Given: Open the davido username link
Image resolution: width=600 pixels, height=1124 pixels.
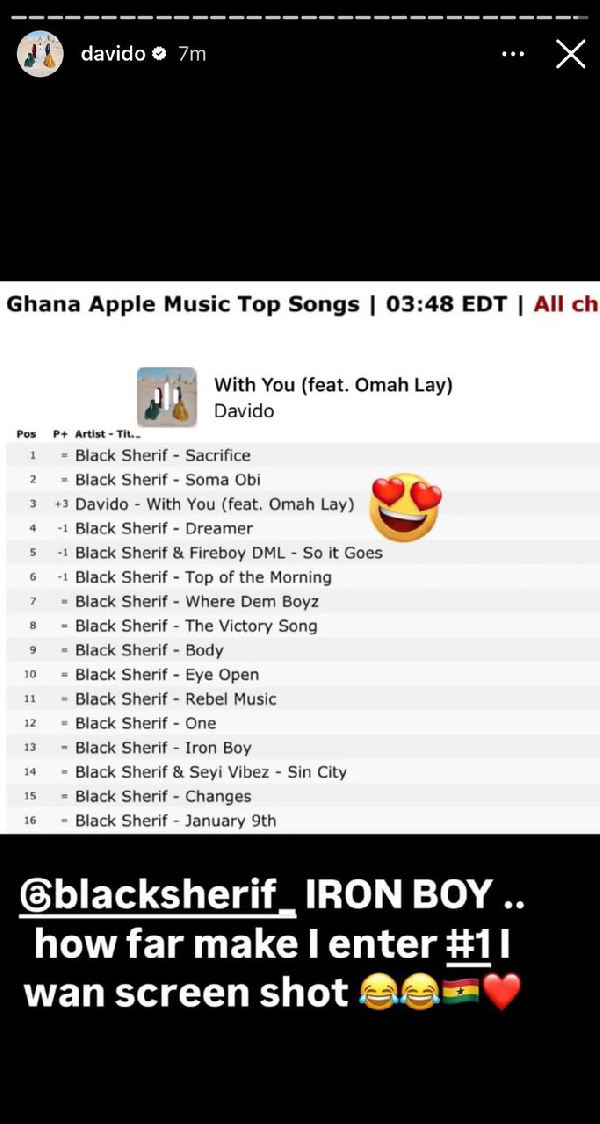Looking at the screenshot, I should (x=112, y=54).
